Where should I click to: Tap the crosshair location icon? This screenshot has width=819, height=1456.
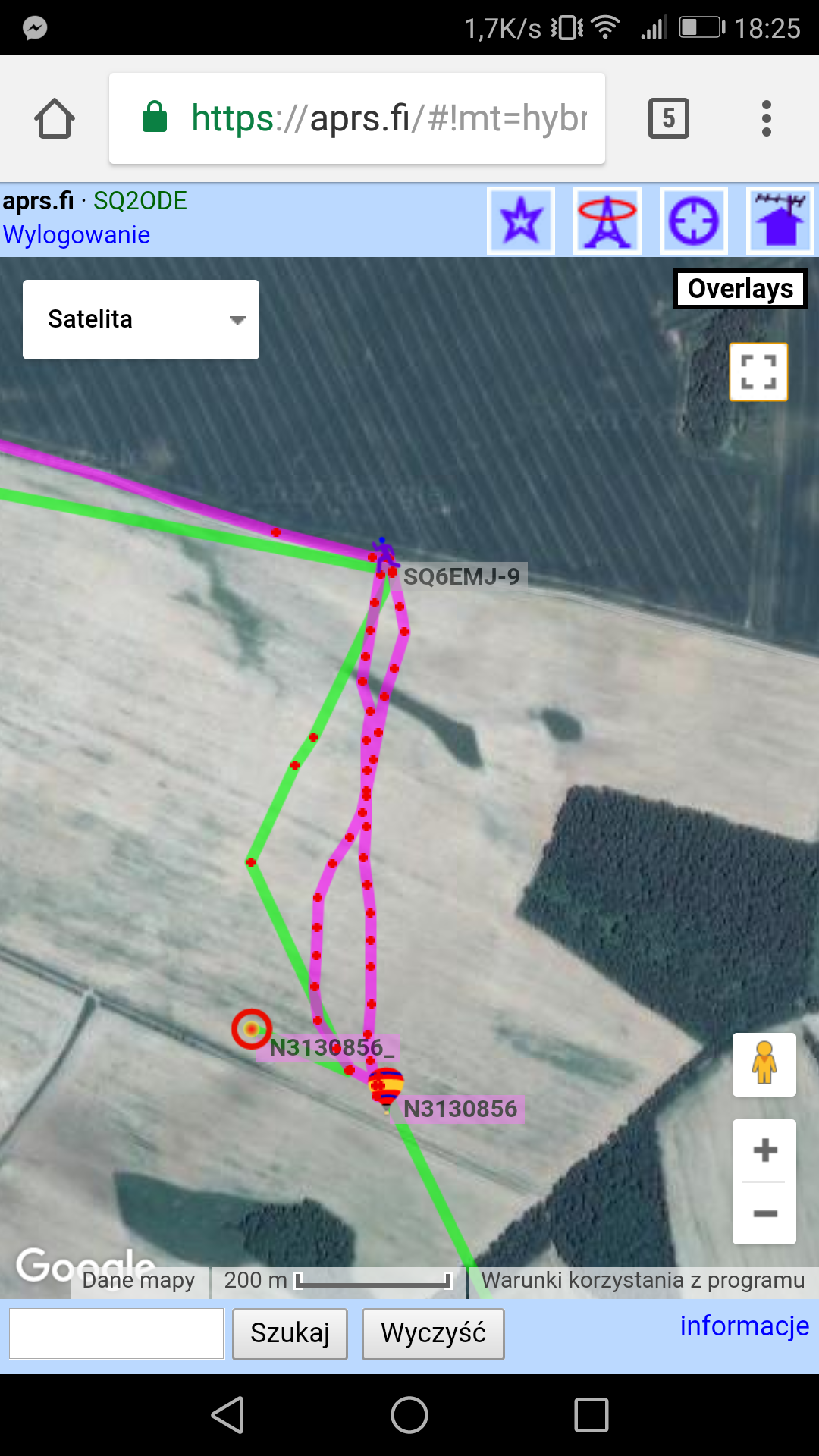tap(694, 221)
